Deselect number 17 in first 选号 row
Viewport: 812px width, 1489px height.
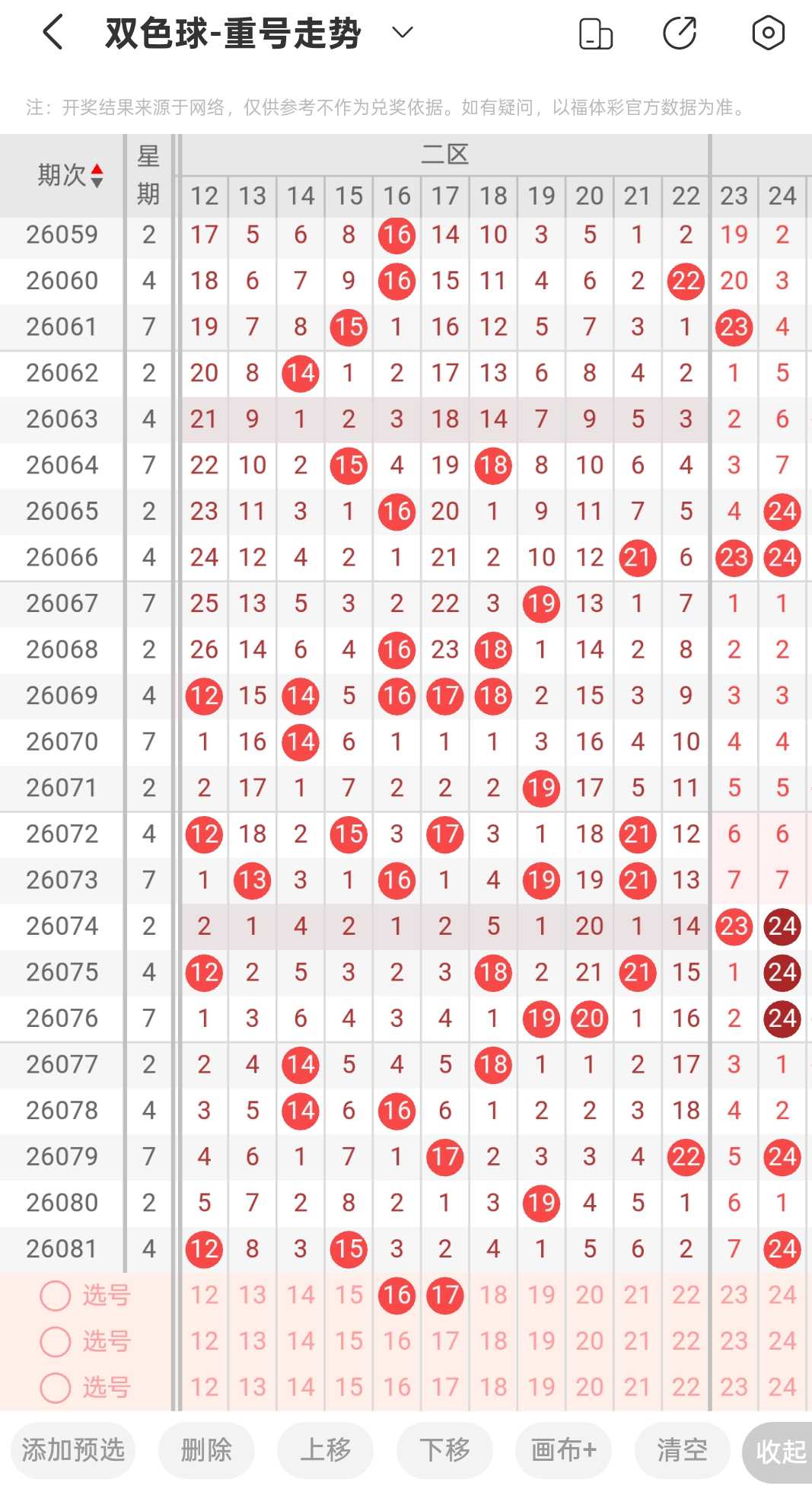445,1295
